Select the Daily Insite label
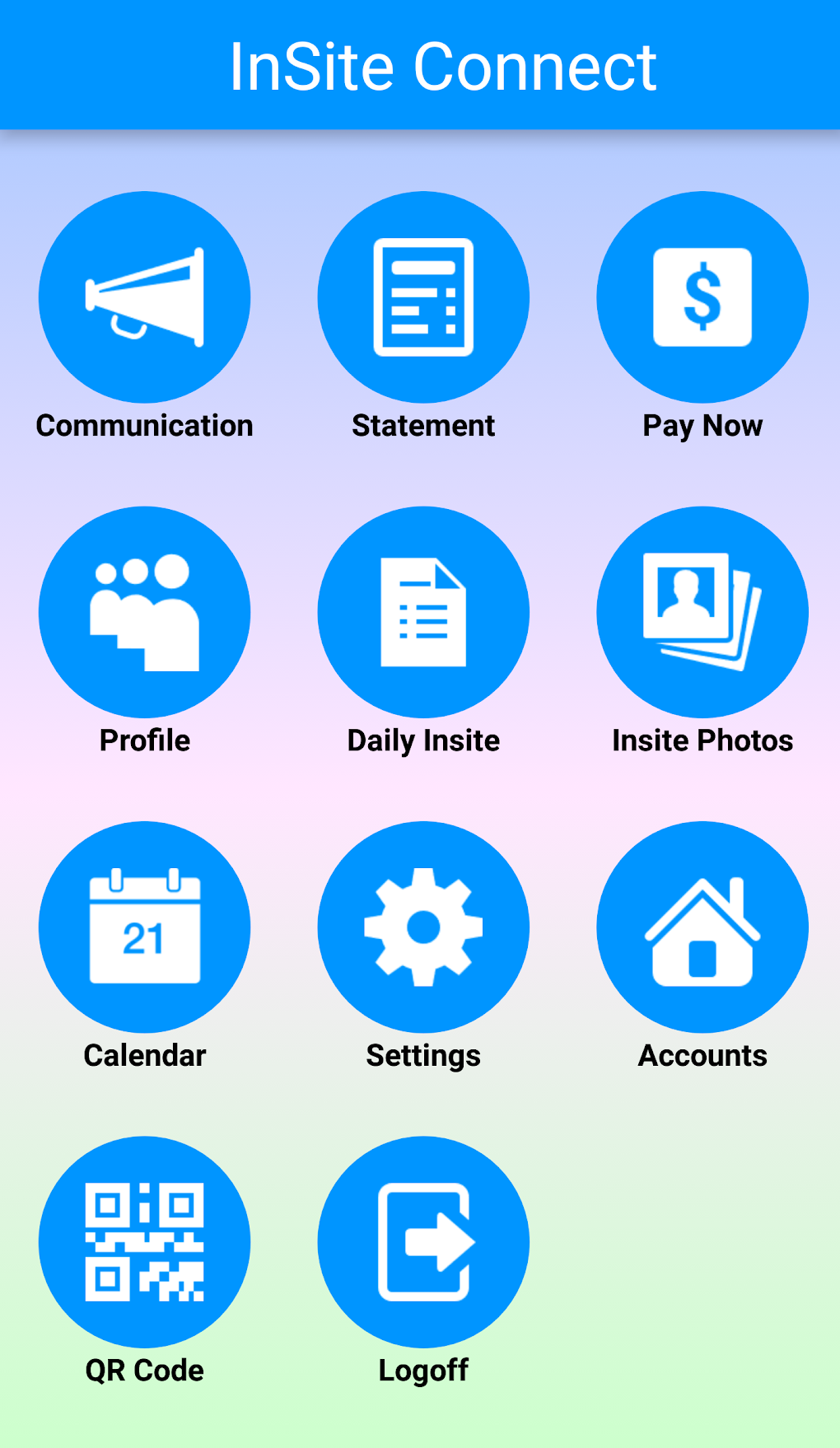Image resolution: width=840 pixels, height=1448 pixels. [x=422, y=740]
